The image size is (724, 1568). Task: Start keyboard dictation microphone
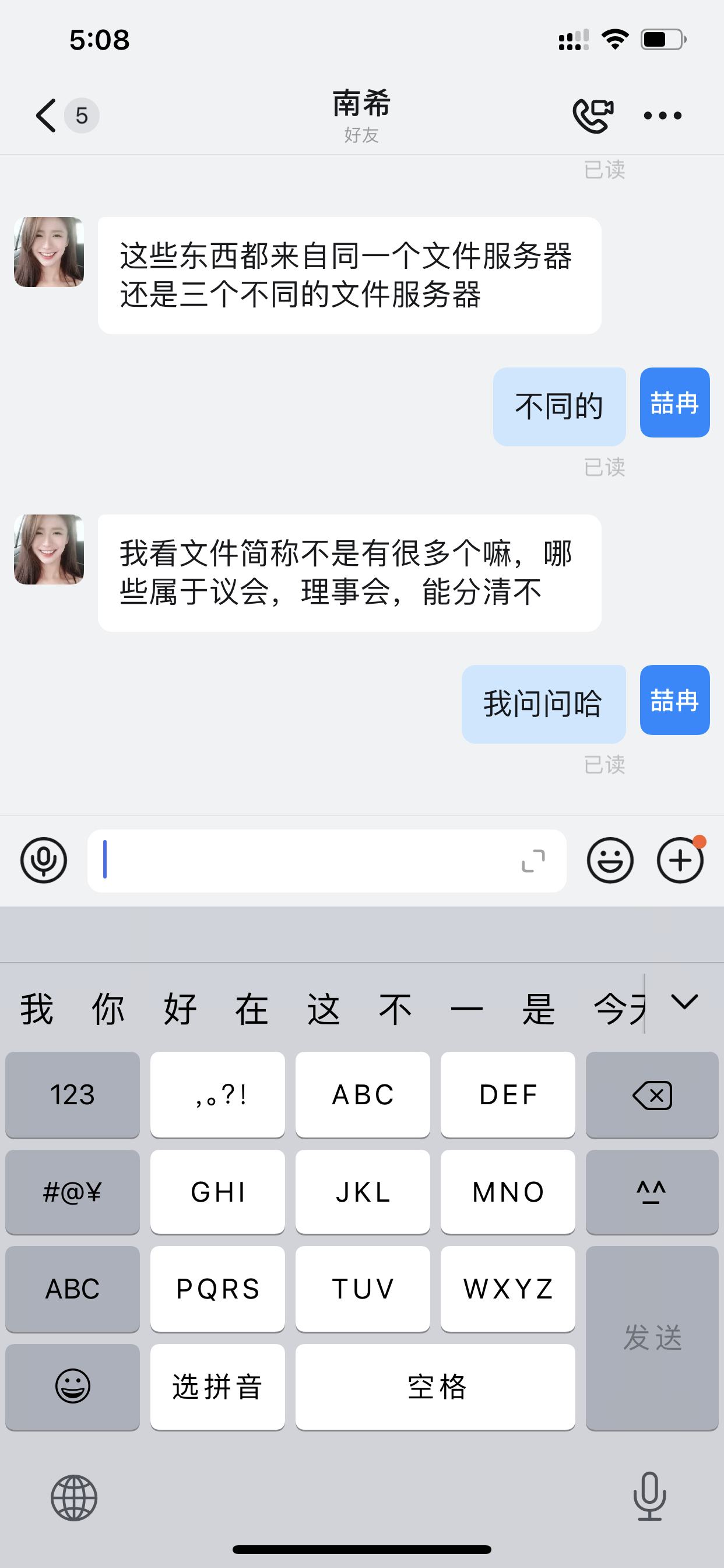(649, 1496)
